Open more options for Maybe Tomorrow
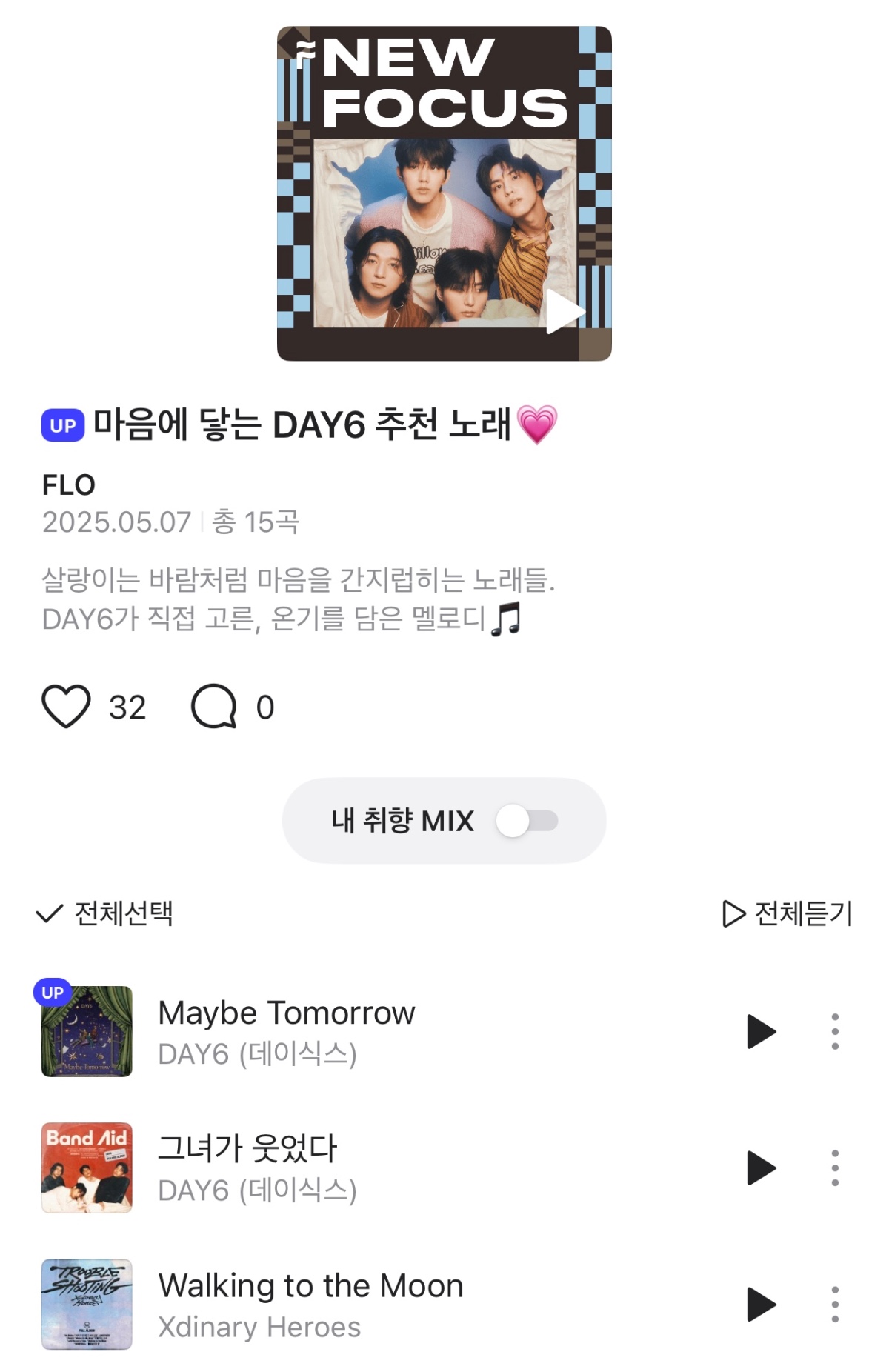Viewport: 889px width, 1372px height. click(835, 1031)
